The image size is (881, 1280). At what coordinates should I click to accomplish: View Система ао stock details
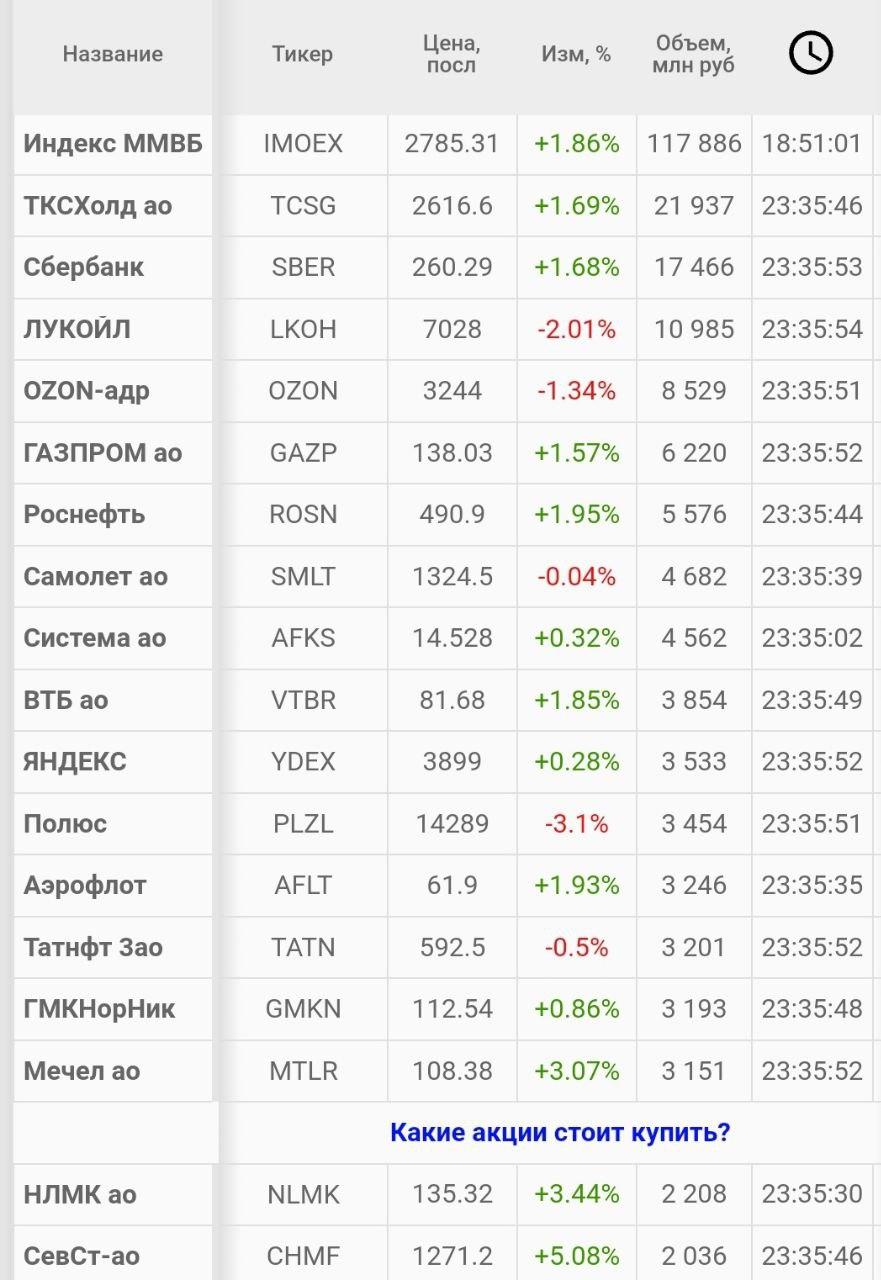click(x=95, y=638)
